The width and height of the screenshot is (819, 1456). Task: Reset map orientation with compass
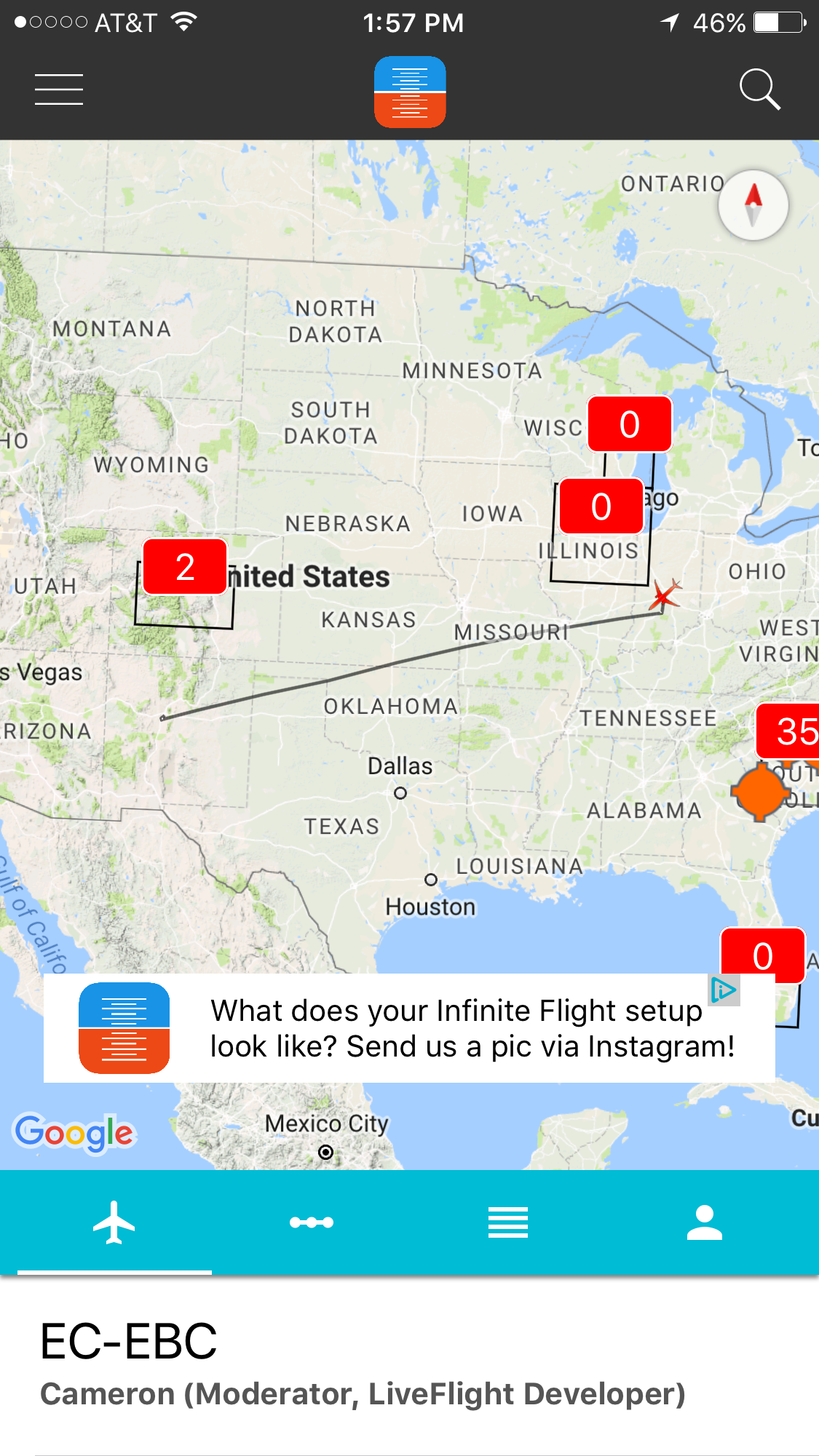click(753, 205)
